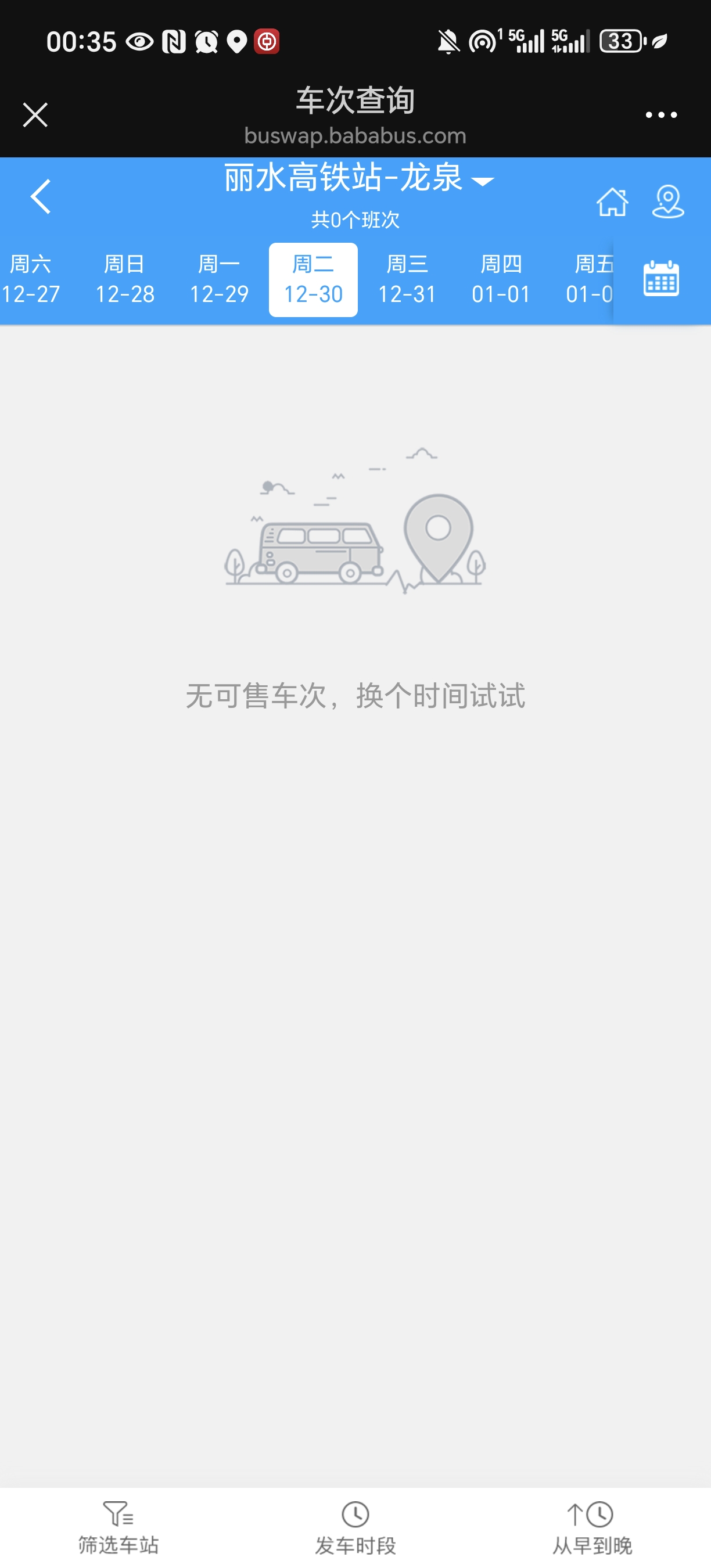Filter by 发车时段 departure time

tap(355, 1528)
